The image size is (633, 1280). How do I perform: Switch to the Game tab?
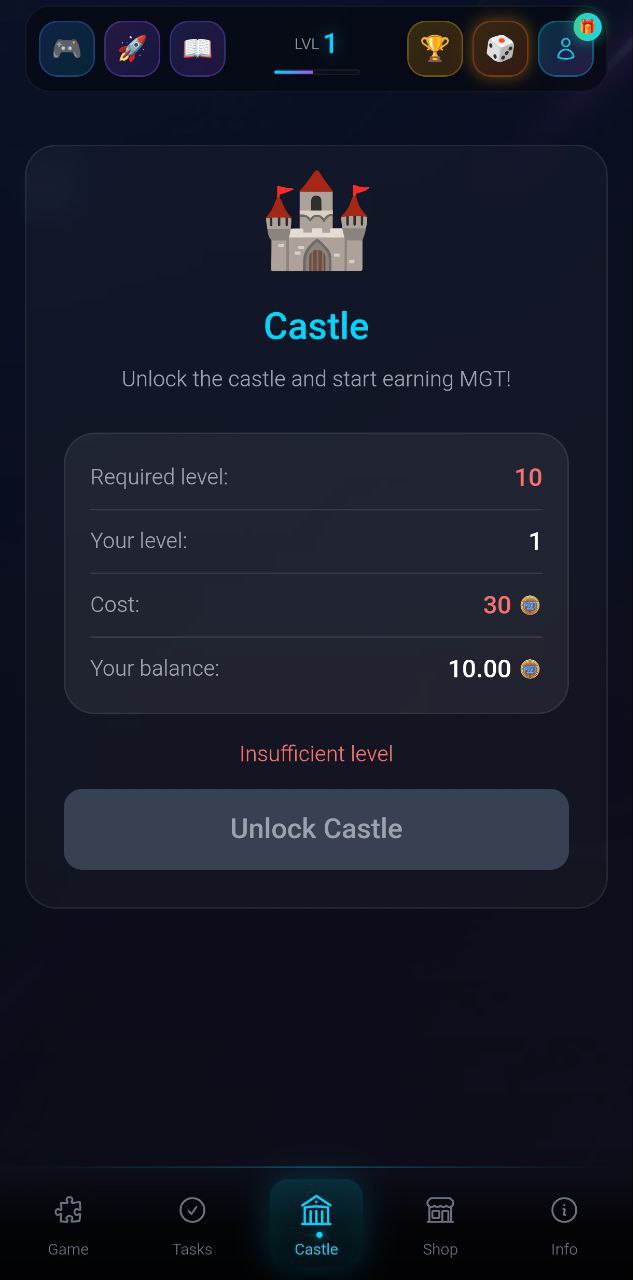[68, 1225]
